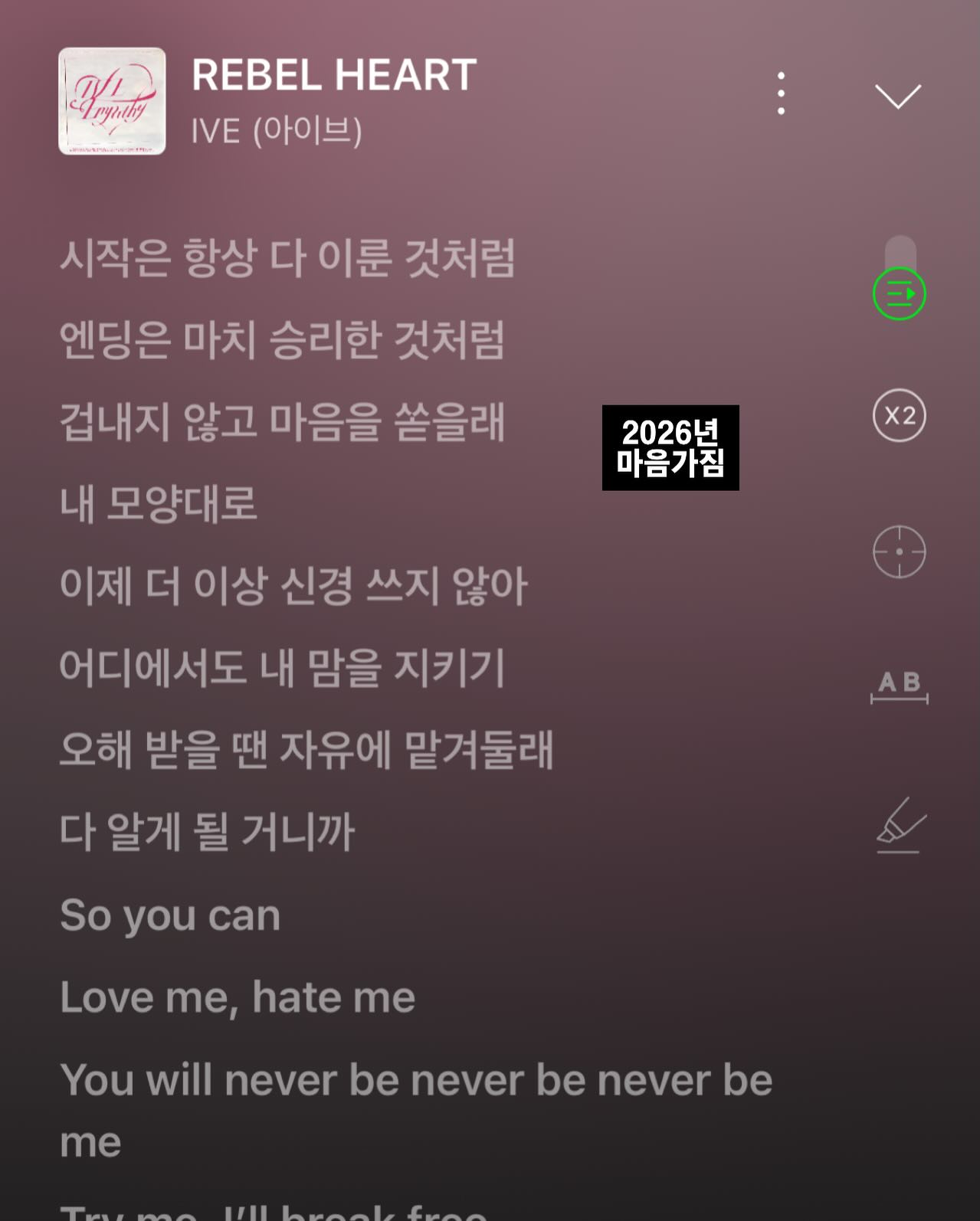Collapse the lyrics view with the down chevron
Image resolution: width=980 pixels, height=1221 pixels.
point(897,96)
